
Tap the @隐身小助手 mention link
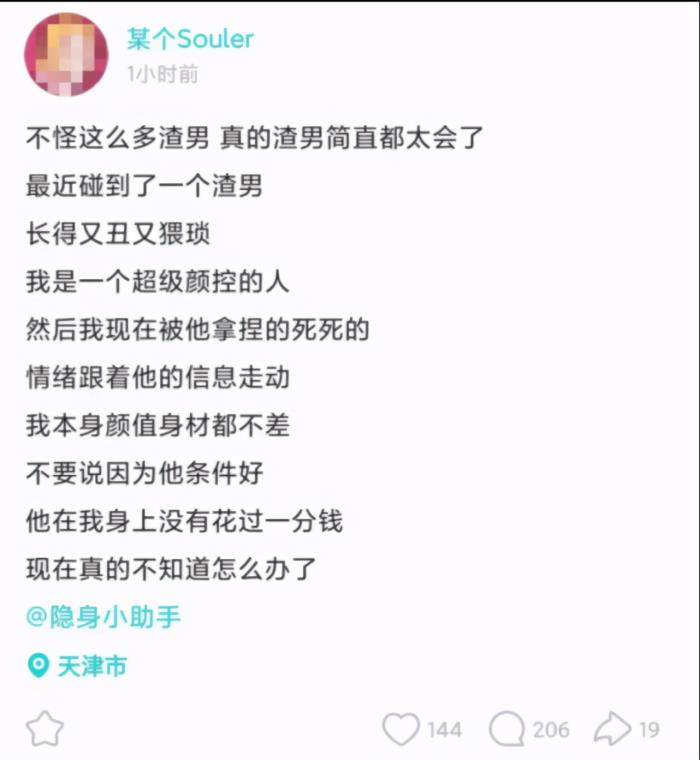click(x=104, y=617)
